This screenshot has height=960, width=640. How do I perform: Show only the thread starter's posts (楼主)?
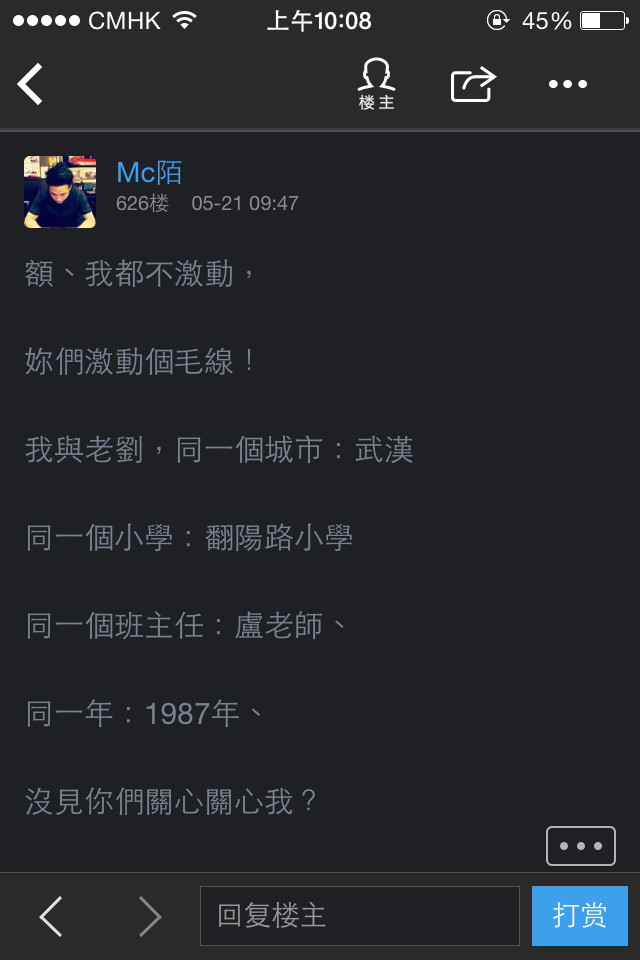(377, 84)
